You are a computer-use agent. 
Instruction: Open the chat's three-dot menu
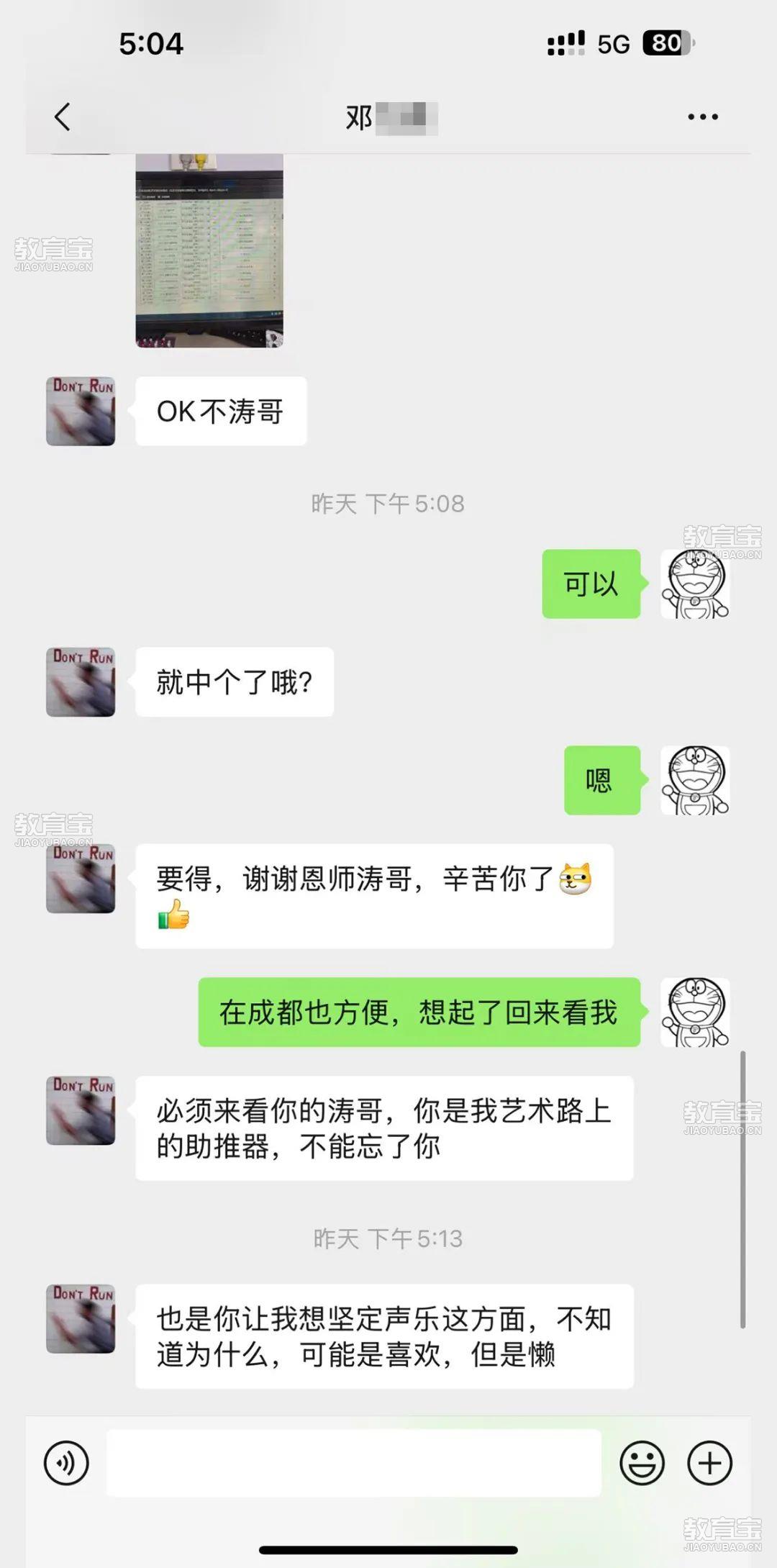point(702,117)
